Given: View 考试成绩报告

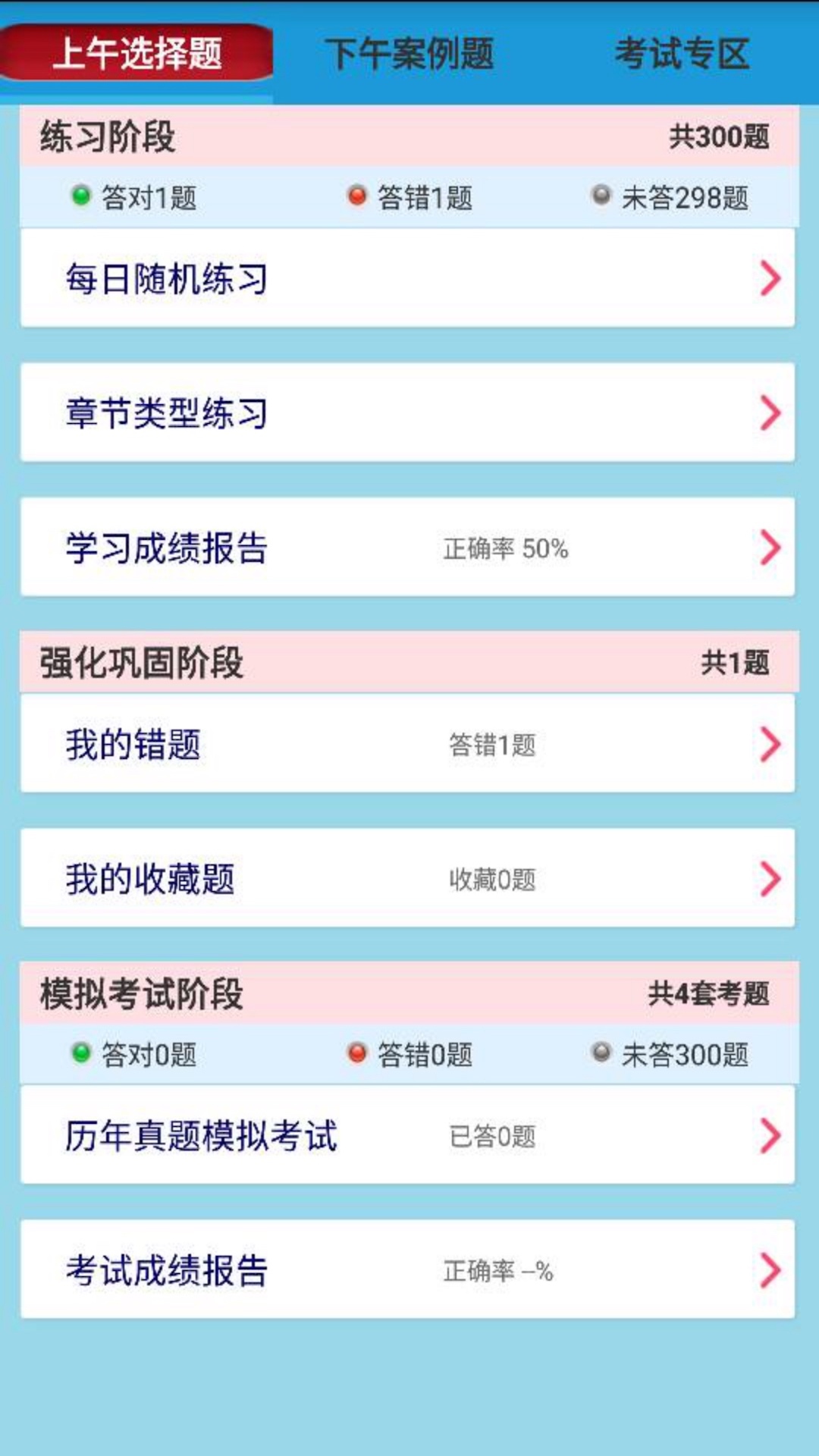Looking at the screenshot, I should coord(407,1269).
